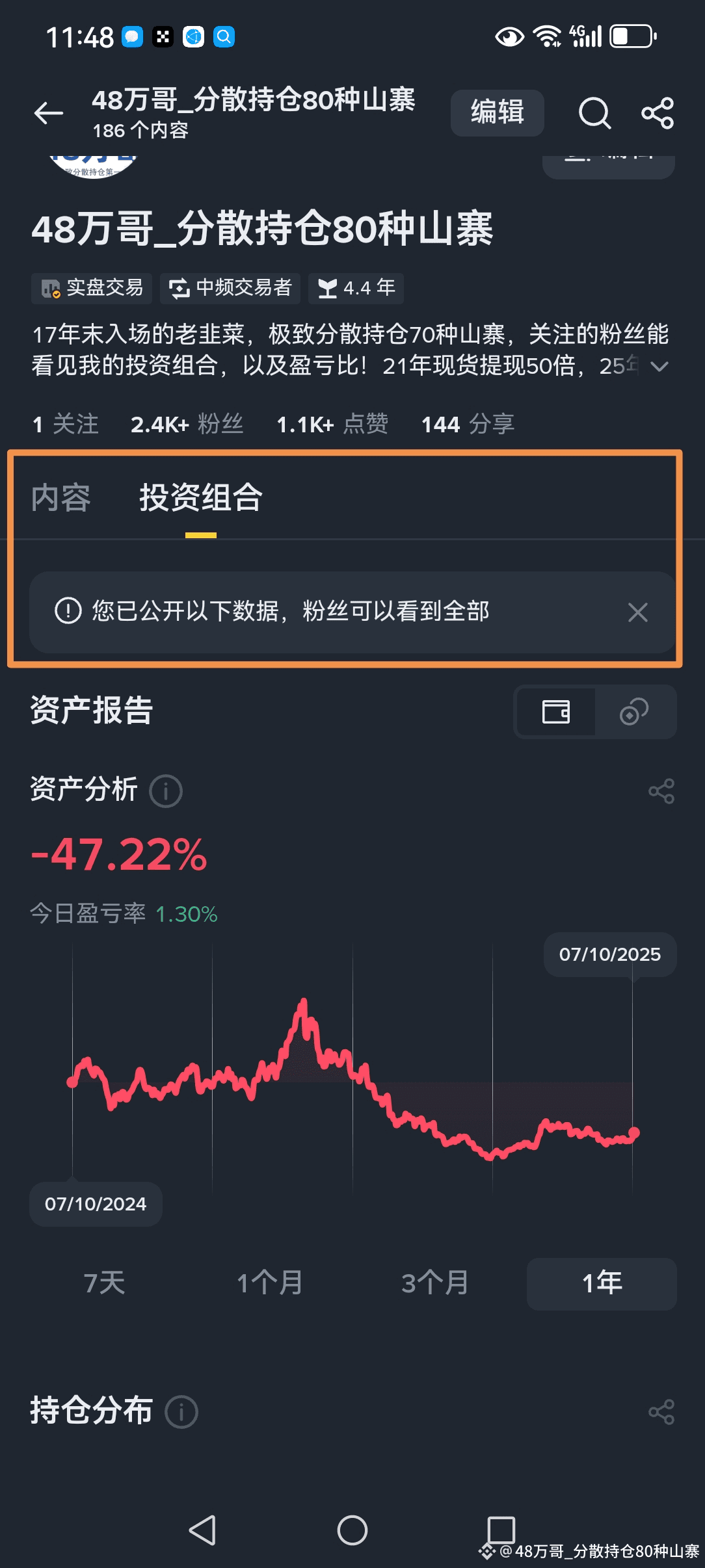Share the 资产分析 chart
The height and width of the screenshot is (1568, 705).
[x=661, y=791]
